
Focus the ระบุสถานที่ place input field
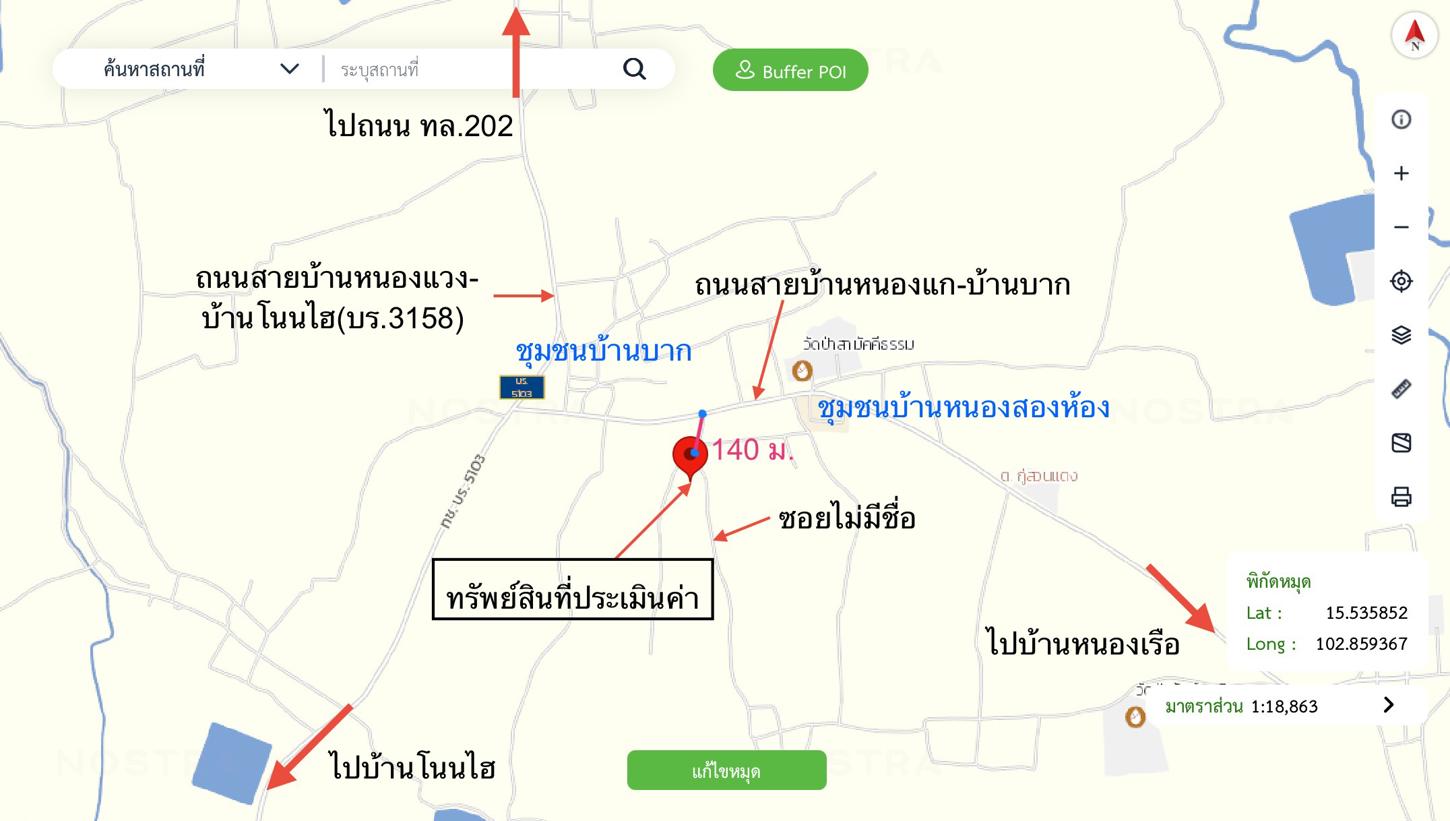[x=470, y=69]
